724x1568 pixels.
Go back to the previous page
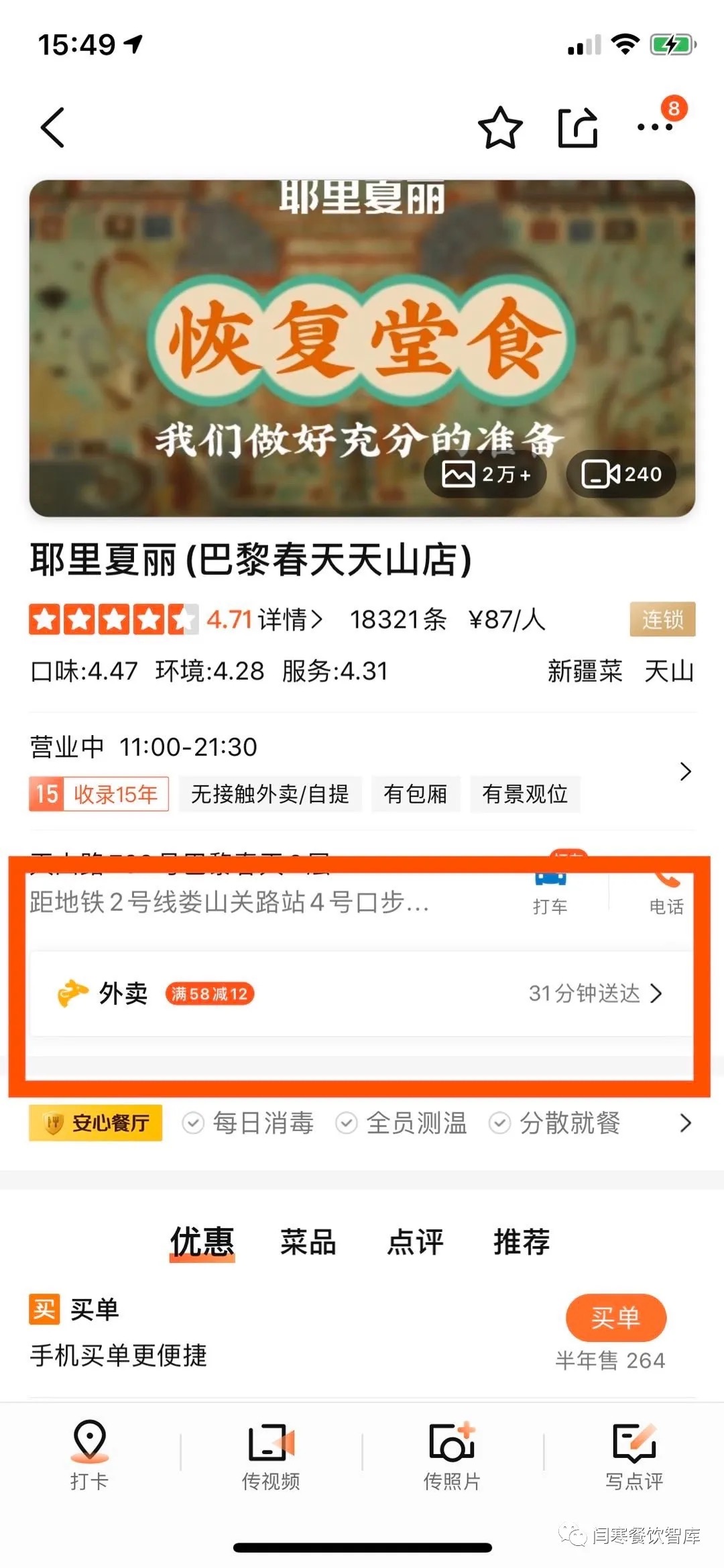click(x=52, y=127)
